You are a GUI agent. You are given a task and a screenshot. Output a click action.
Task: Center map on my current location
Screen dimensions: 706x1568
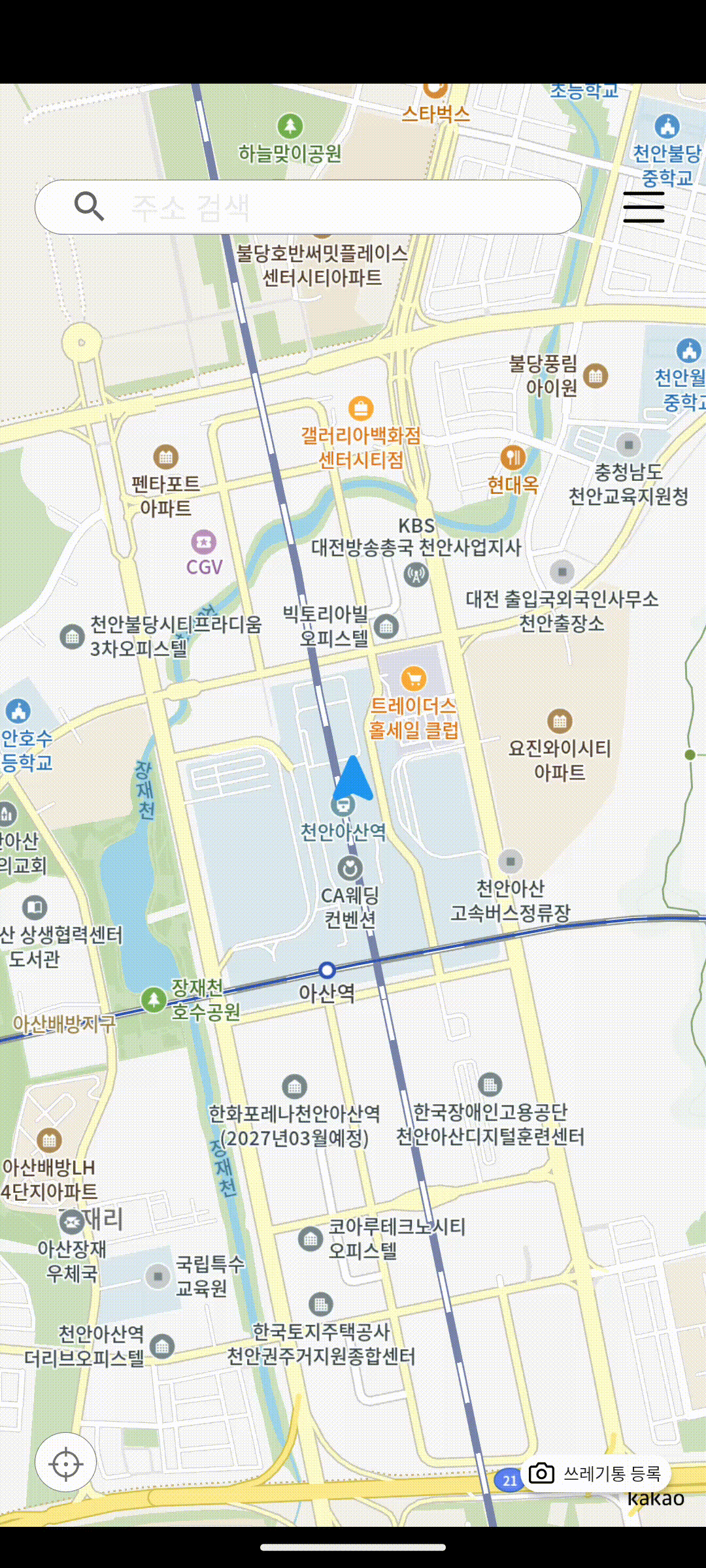[x=66, y=1463]
